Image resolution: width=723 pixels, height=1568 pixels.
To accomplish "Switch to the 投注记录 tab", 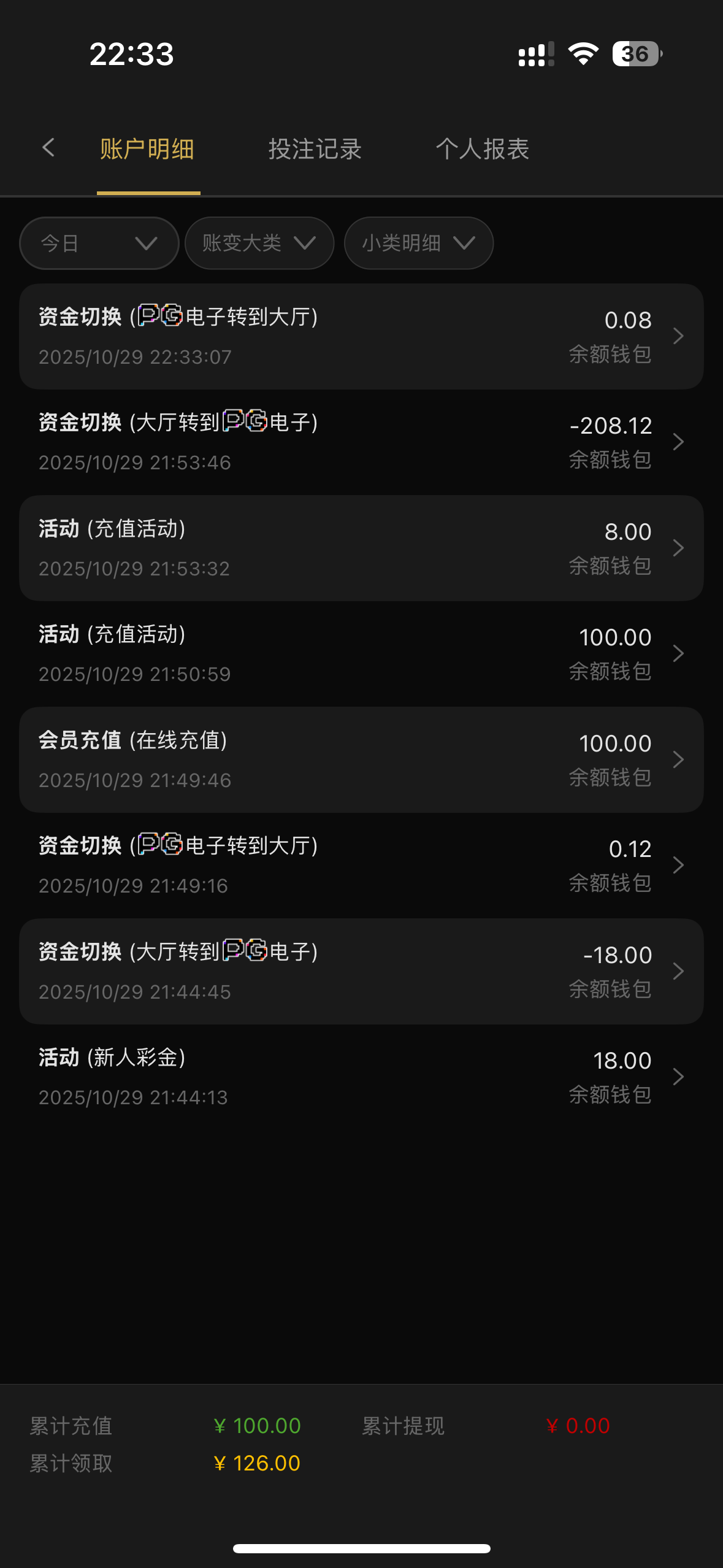I will 315,149.
